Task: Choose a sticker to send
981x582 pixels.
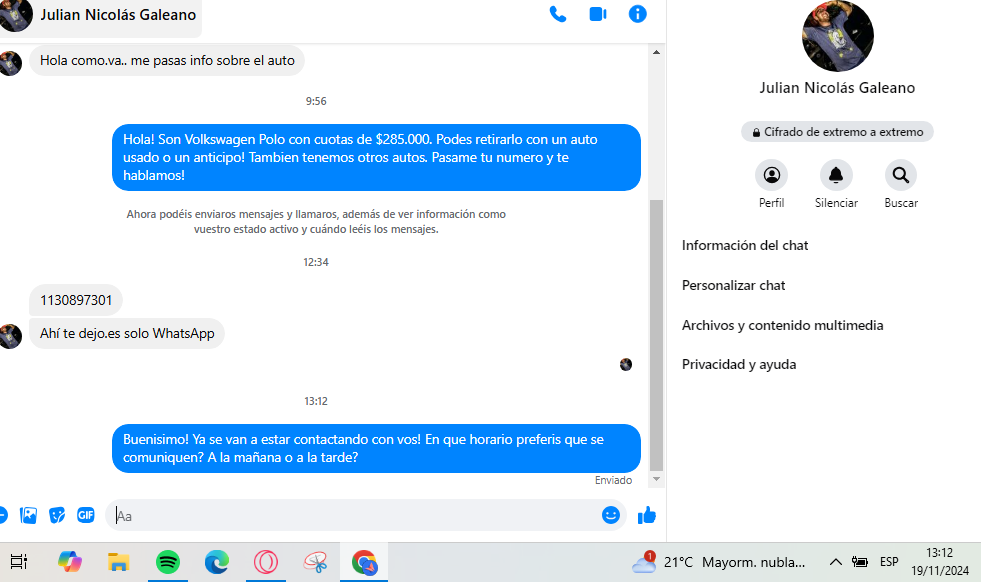Action: click(58, 515)
